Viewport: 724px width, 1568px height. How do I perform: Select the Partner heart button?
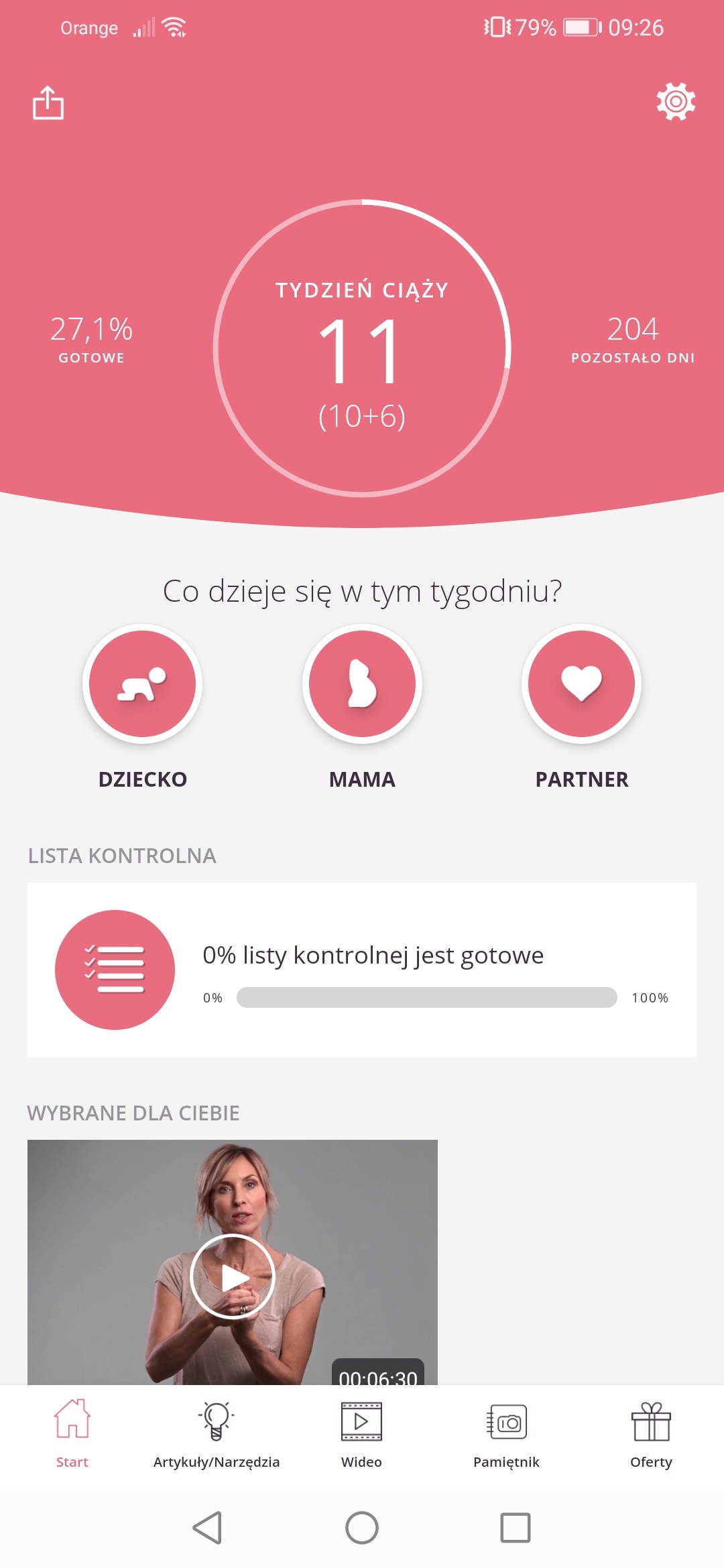pos(581,683)
